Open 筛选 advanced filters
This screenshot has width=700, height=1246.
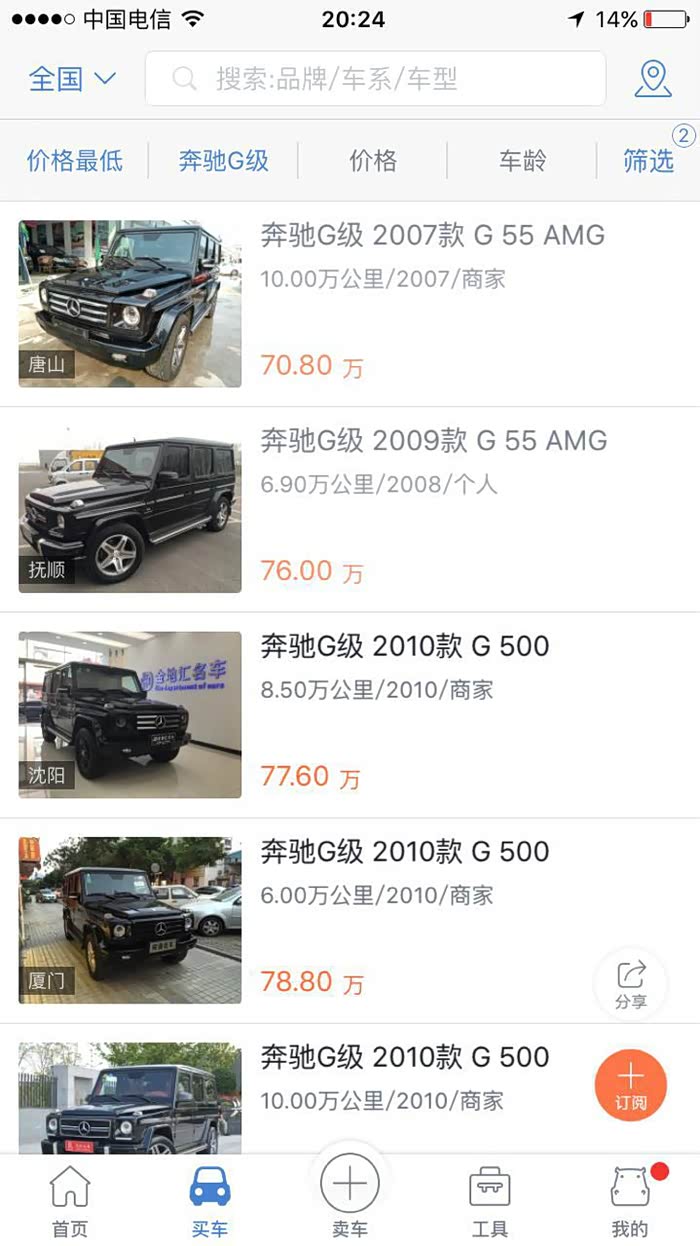(x=649, y=161)
